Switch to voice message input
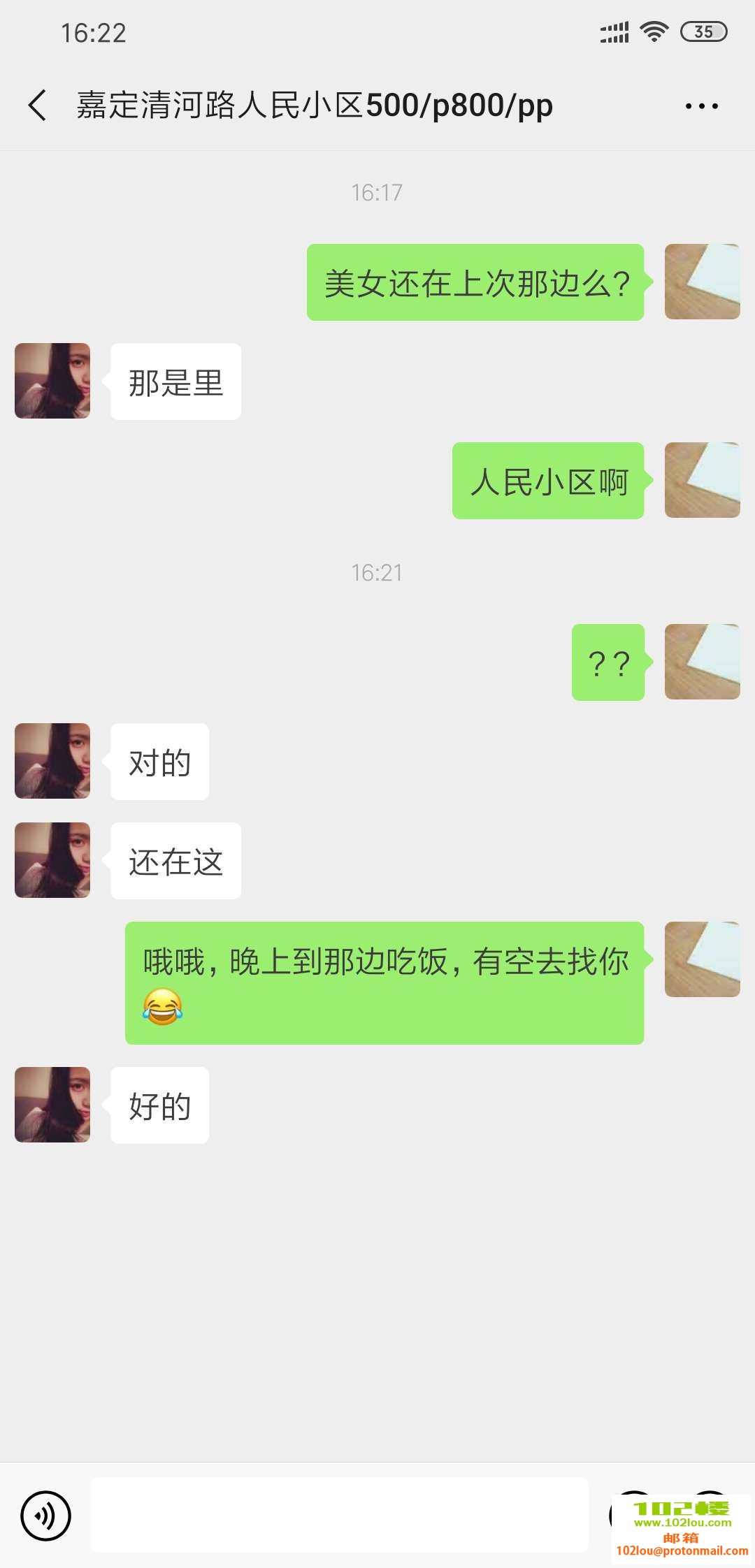 [46, 1516]
